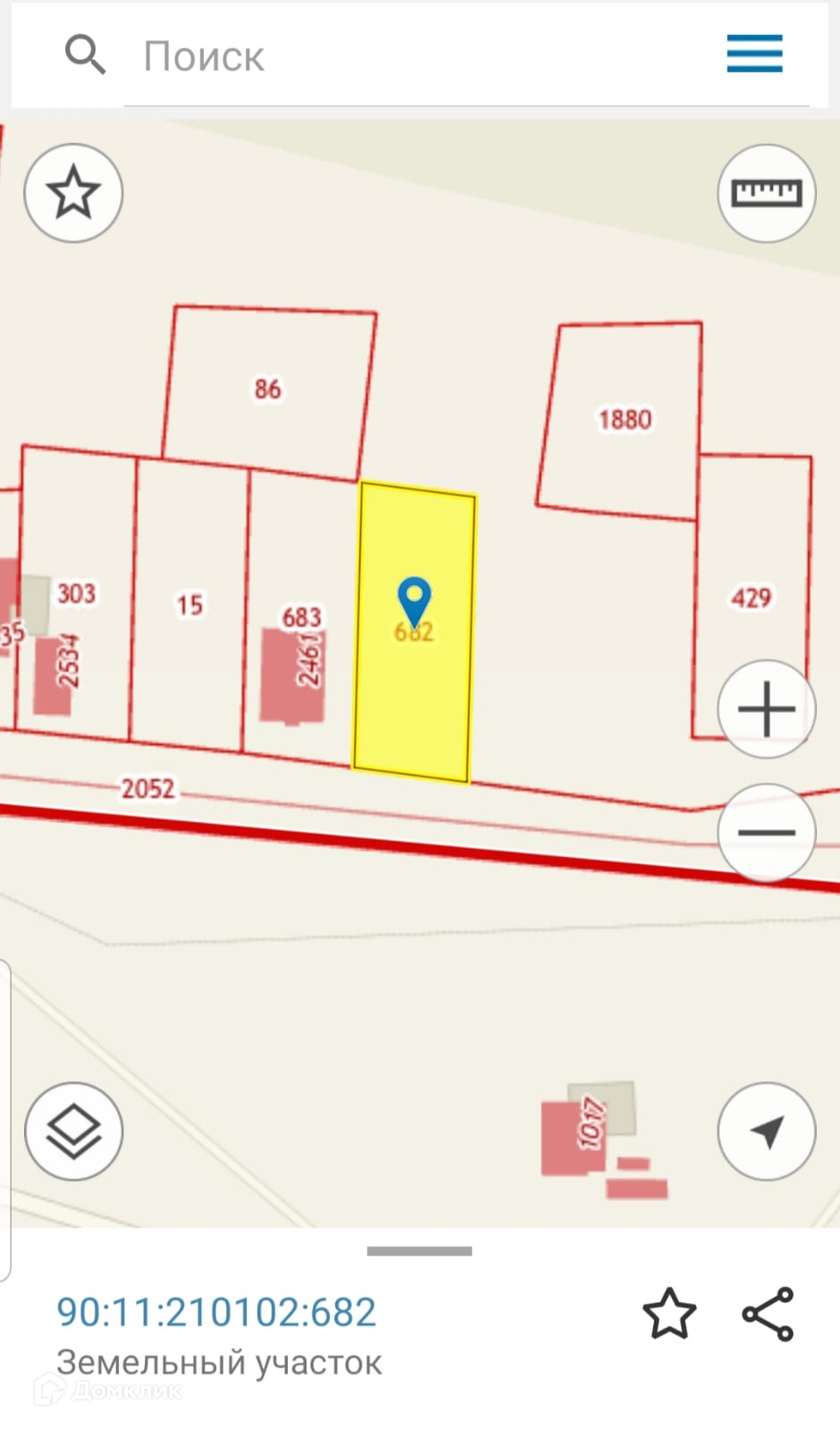Open the map layers selector
The image size is (840, 1429).
click(73, 1131)
